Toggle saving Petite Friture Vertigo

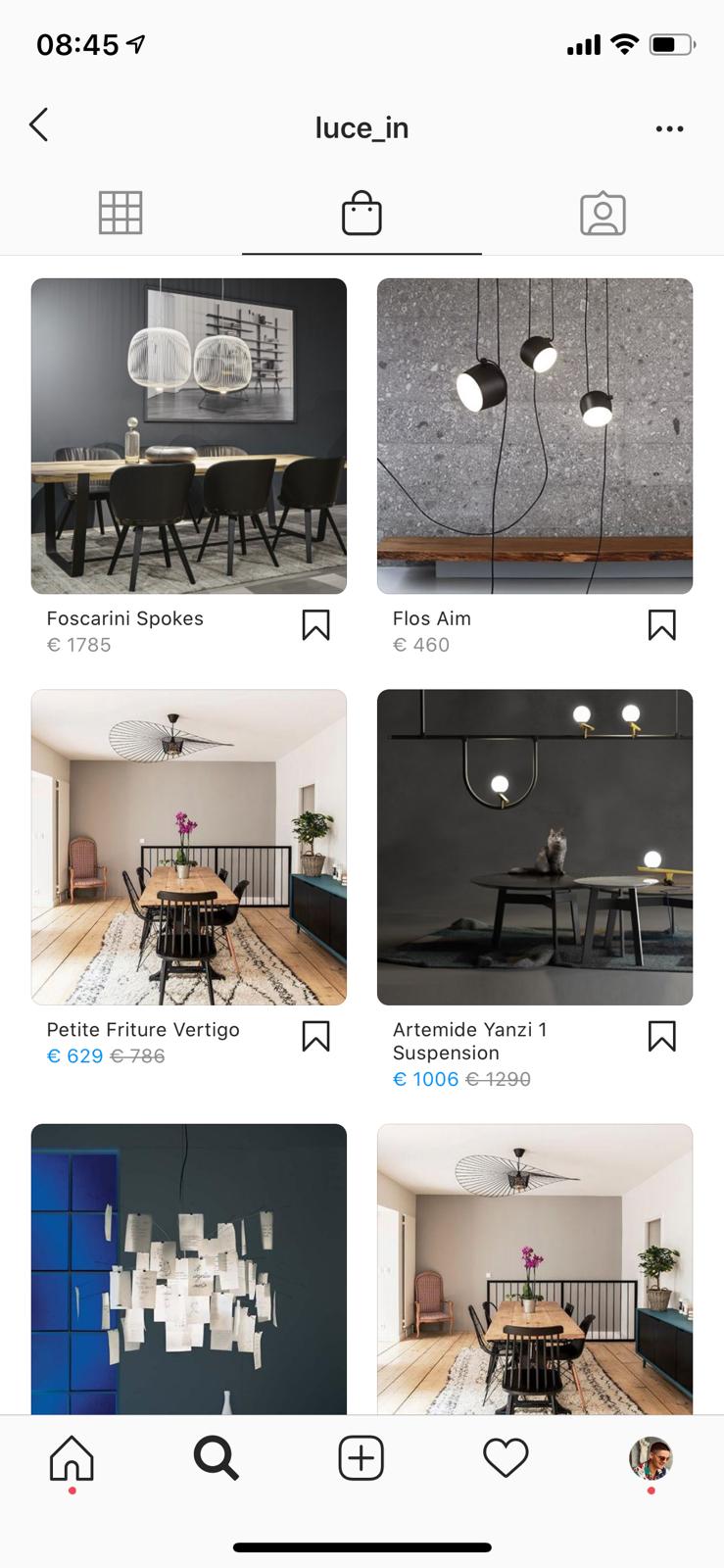tap(315, 1035)
